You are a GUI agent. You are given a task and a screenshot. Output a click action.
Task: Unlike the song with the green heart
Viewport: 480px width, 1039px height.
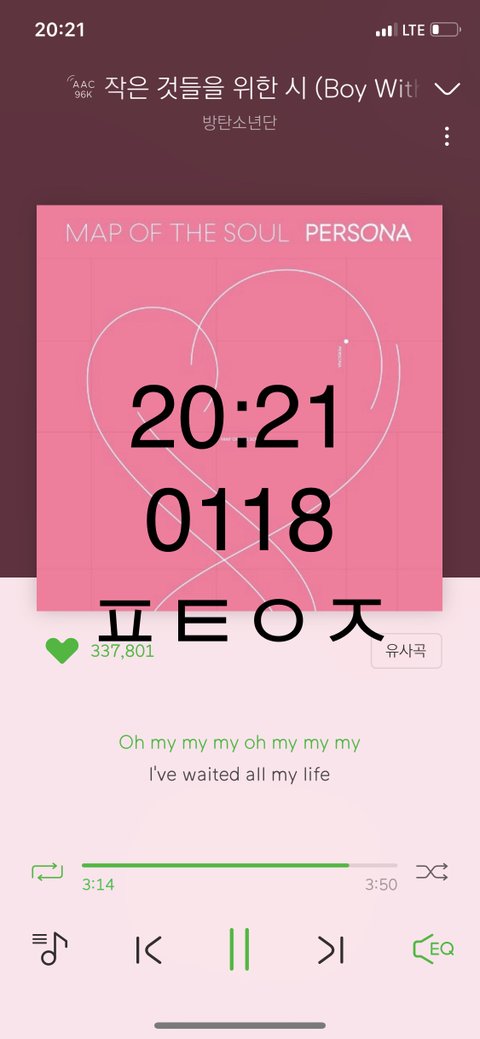tap(62, 650)
